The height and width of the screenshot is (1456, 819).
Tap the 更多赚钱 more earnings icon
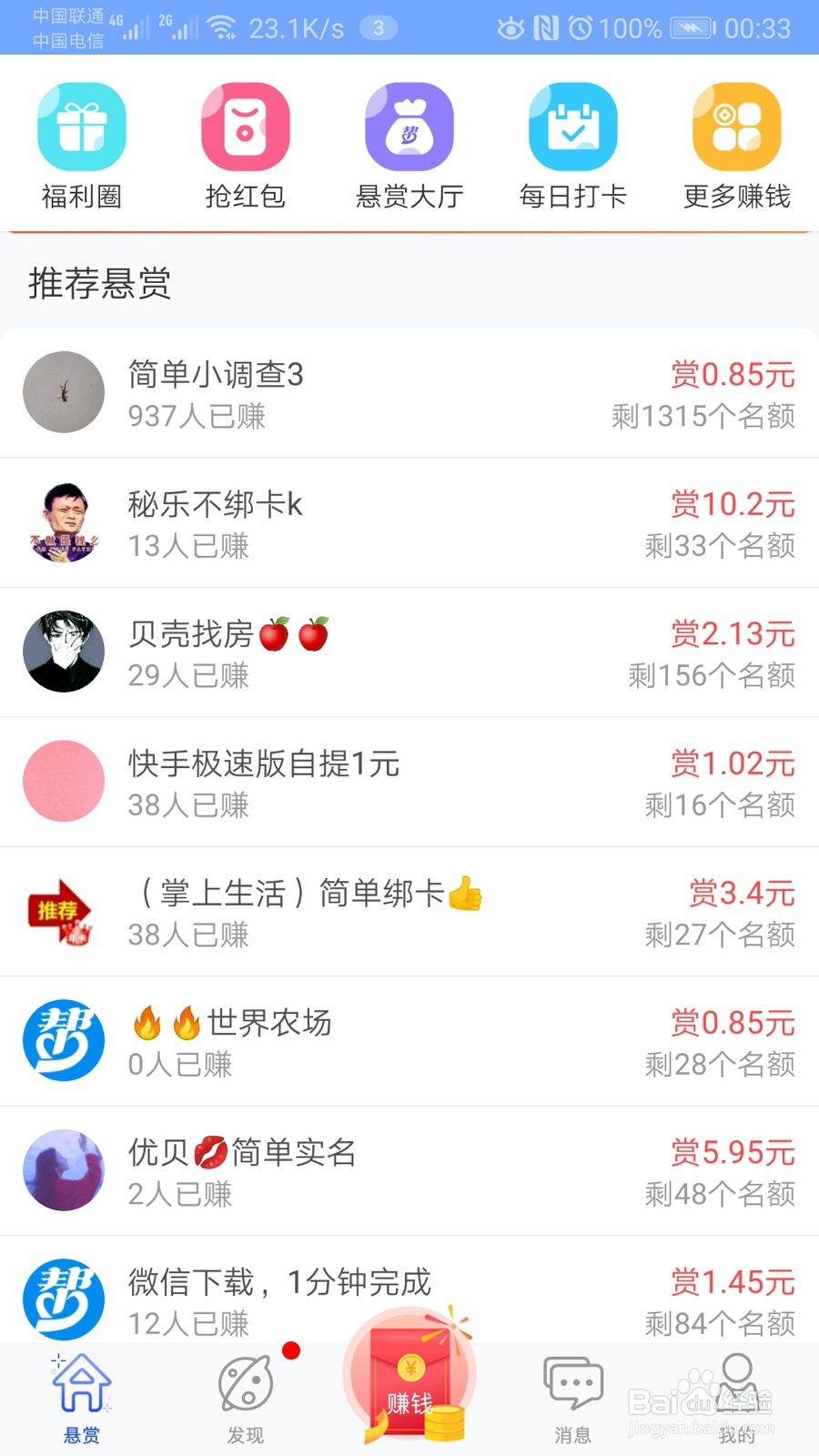pyautogui.click(x=736, y=127)
